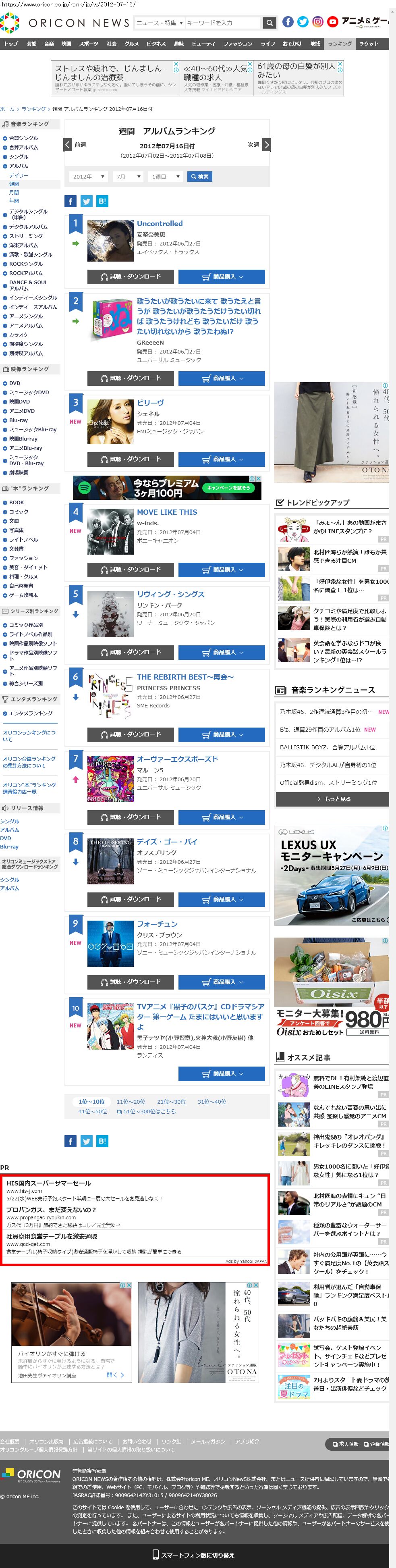Open the ビューティ tab
The width and height of the screenshot is (396, 1568).
pos(203,44)
